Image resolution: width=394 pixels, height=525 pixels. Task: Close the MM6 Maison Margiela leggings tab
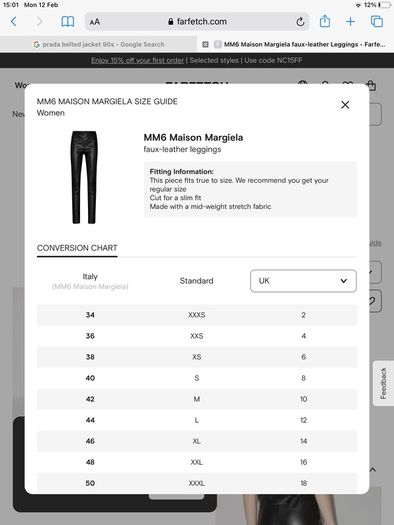point(206,44)
